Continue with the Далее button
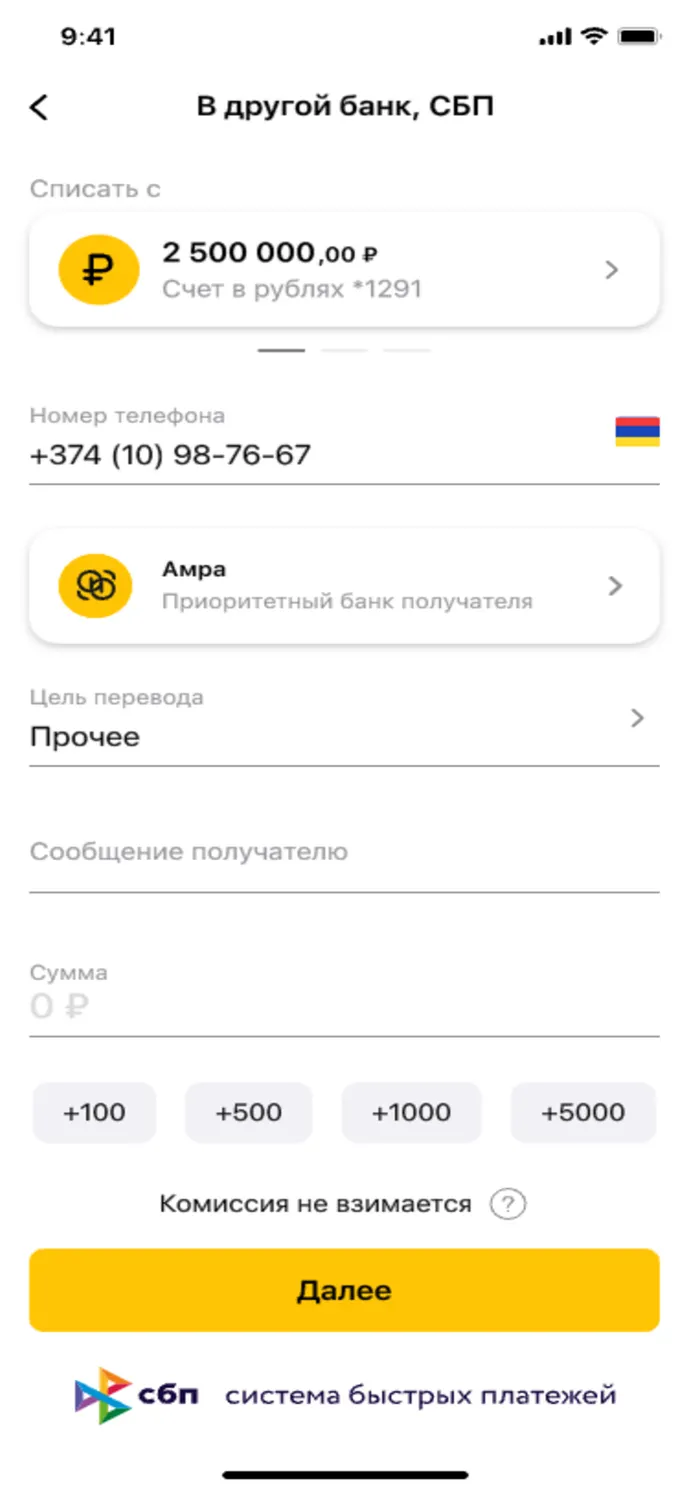This screenshot has height=1492, width=689. click(344, 1290)
